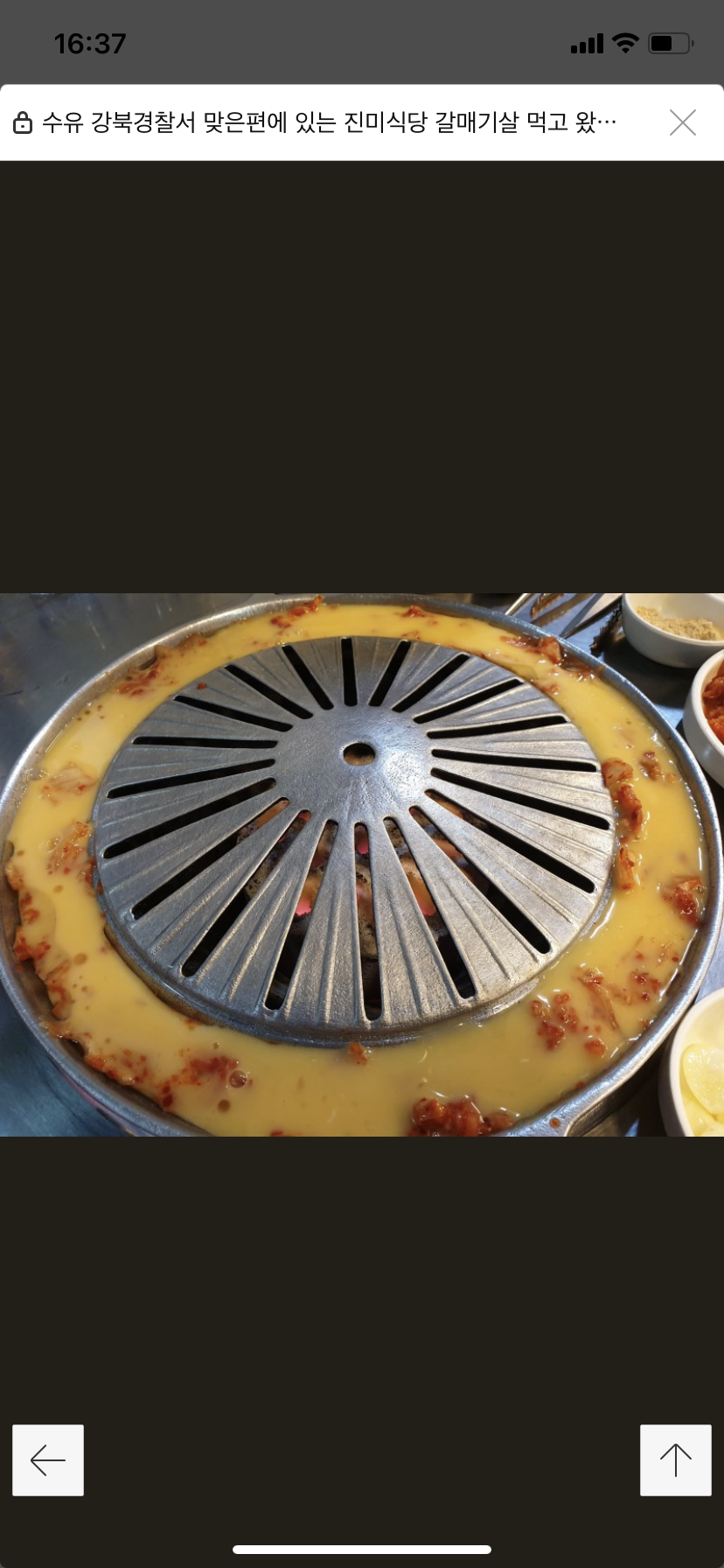
Task: Jump to top with the up arrow button
Action: [x=675, y=1460]
